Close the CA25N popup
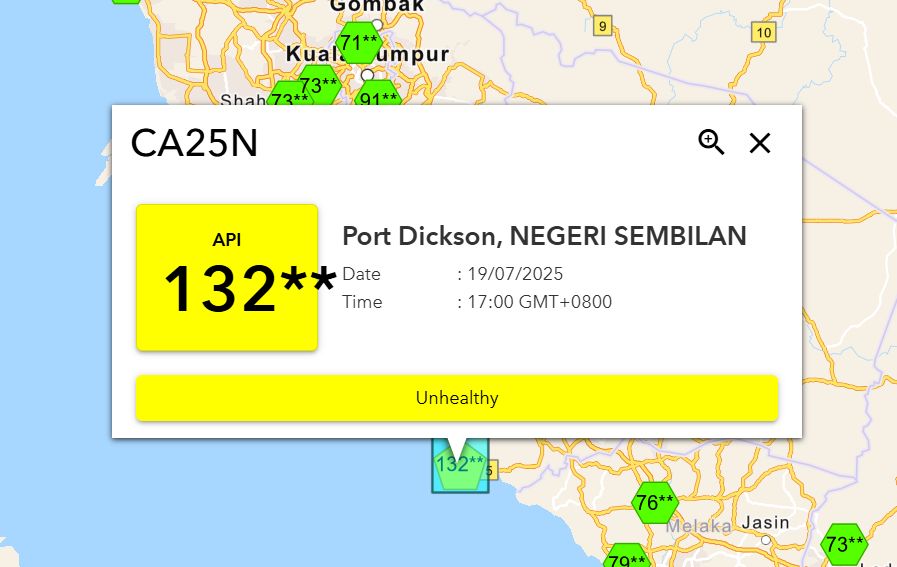Screen dimensions: 897x567 coord(760,143)
